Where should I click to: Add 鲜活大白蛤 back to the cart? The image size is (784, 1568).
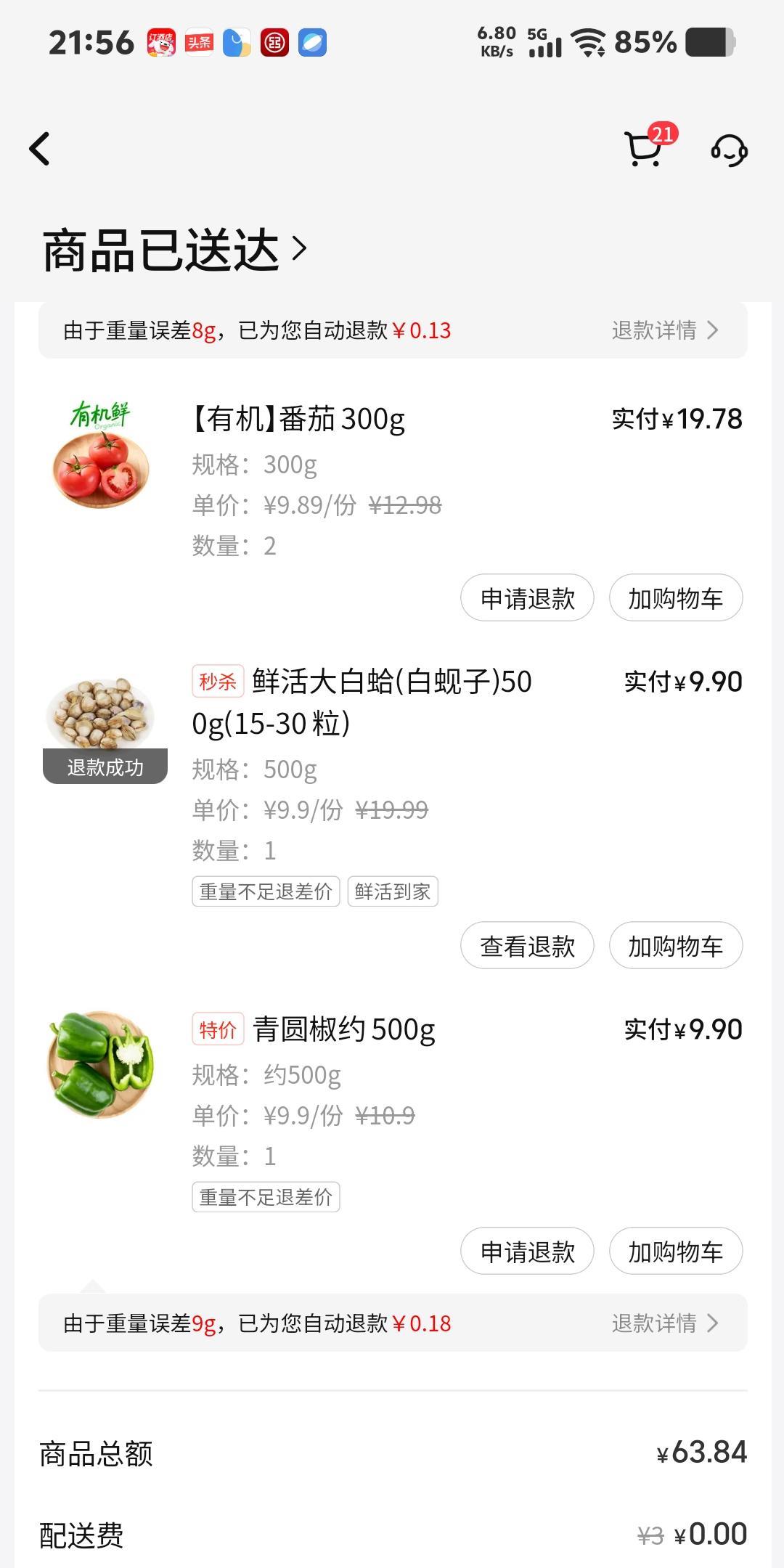[675, 946]
